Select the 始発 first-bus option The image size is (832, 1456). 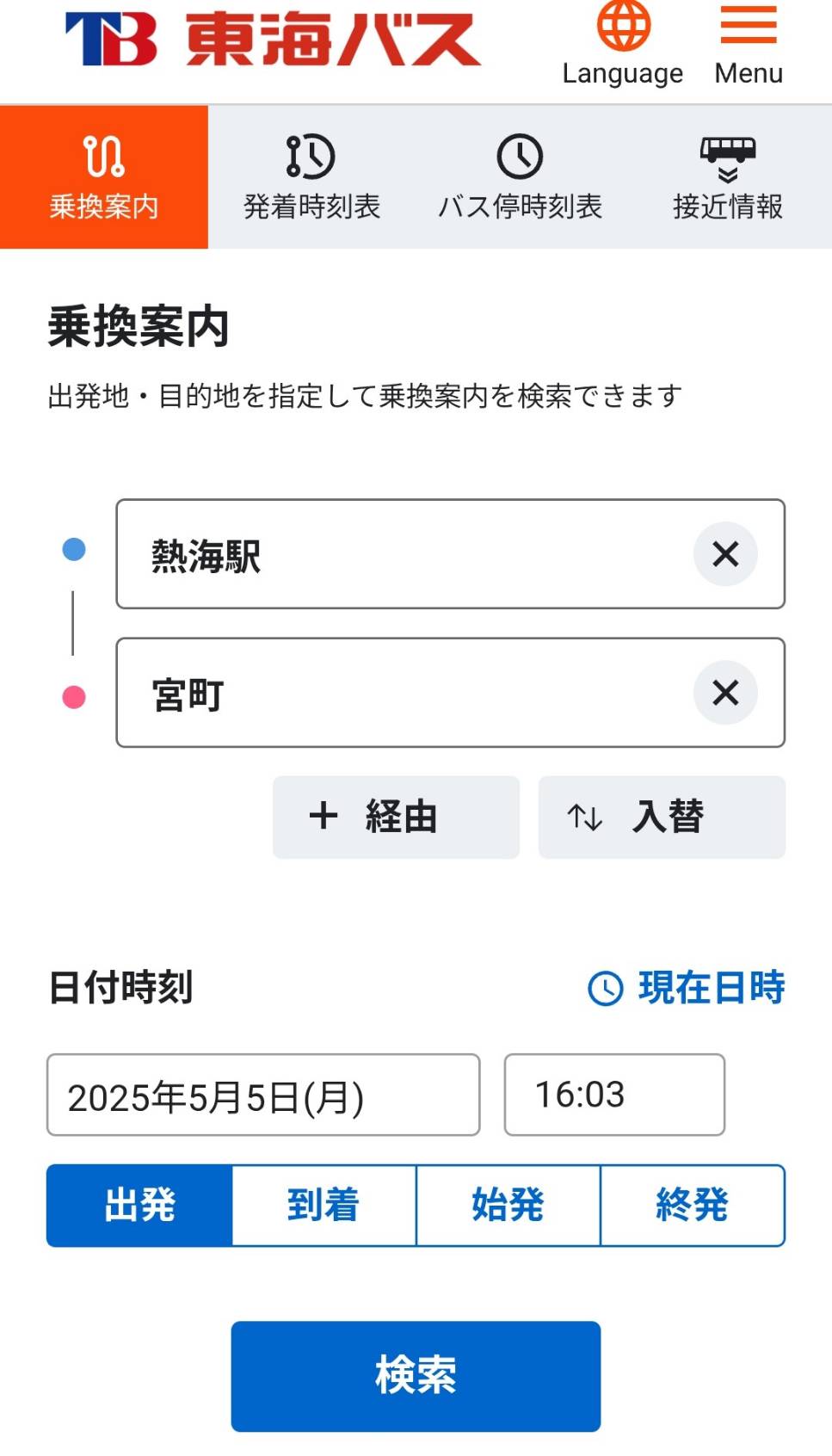508,1205
